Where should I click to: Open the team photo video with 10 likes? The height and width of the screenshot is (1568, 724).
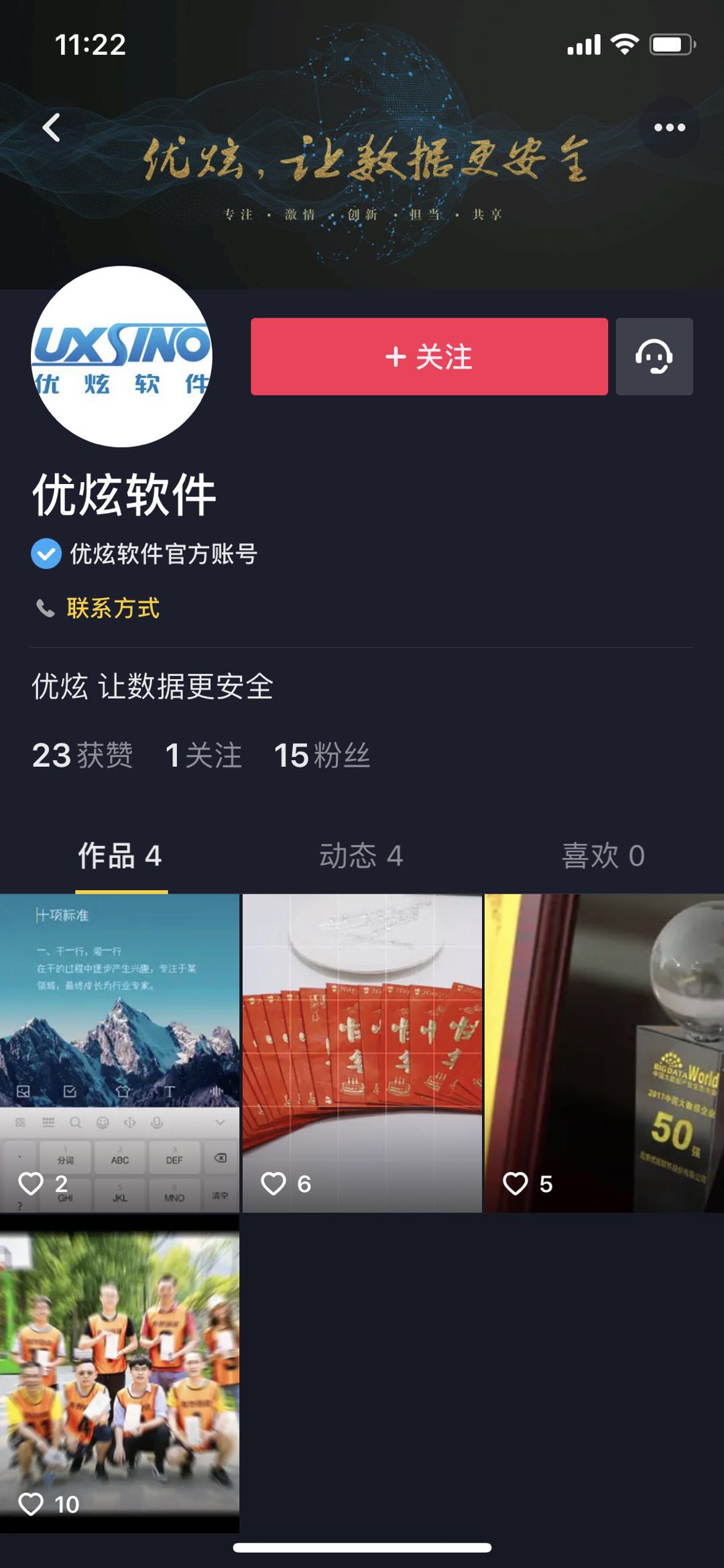pos(119,1374)
